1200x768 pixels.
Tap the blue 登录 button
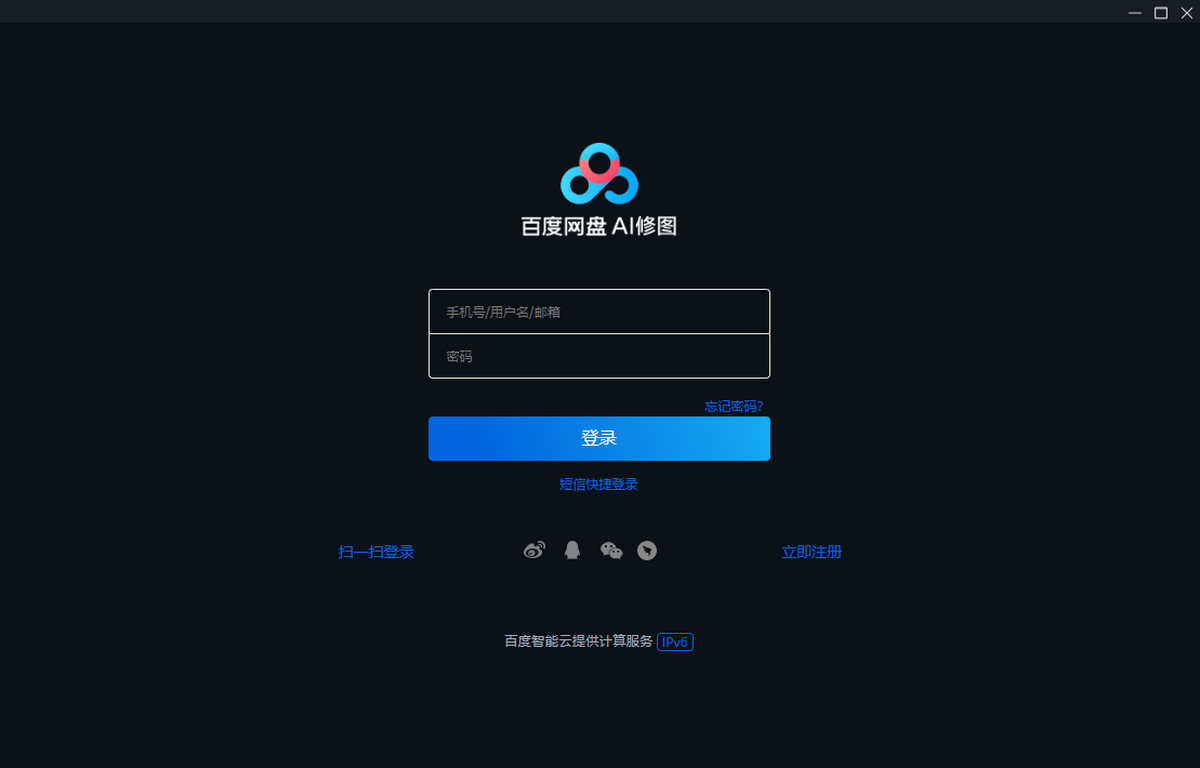[x=599, y=439]
